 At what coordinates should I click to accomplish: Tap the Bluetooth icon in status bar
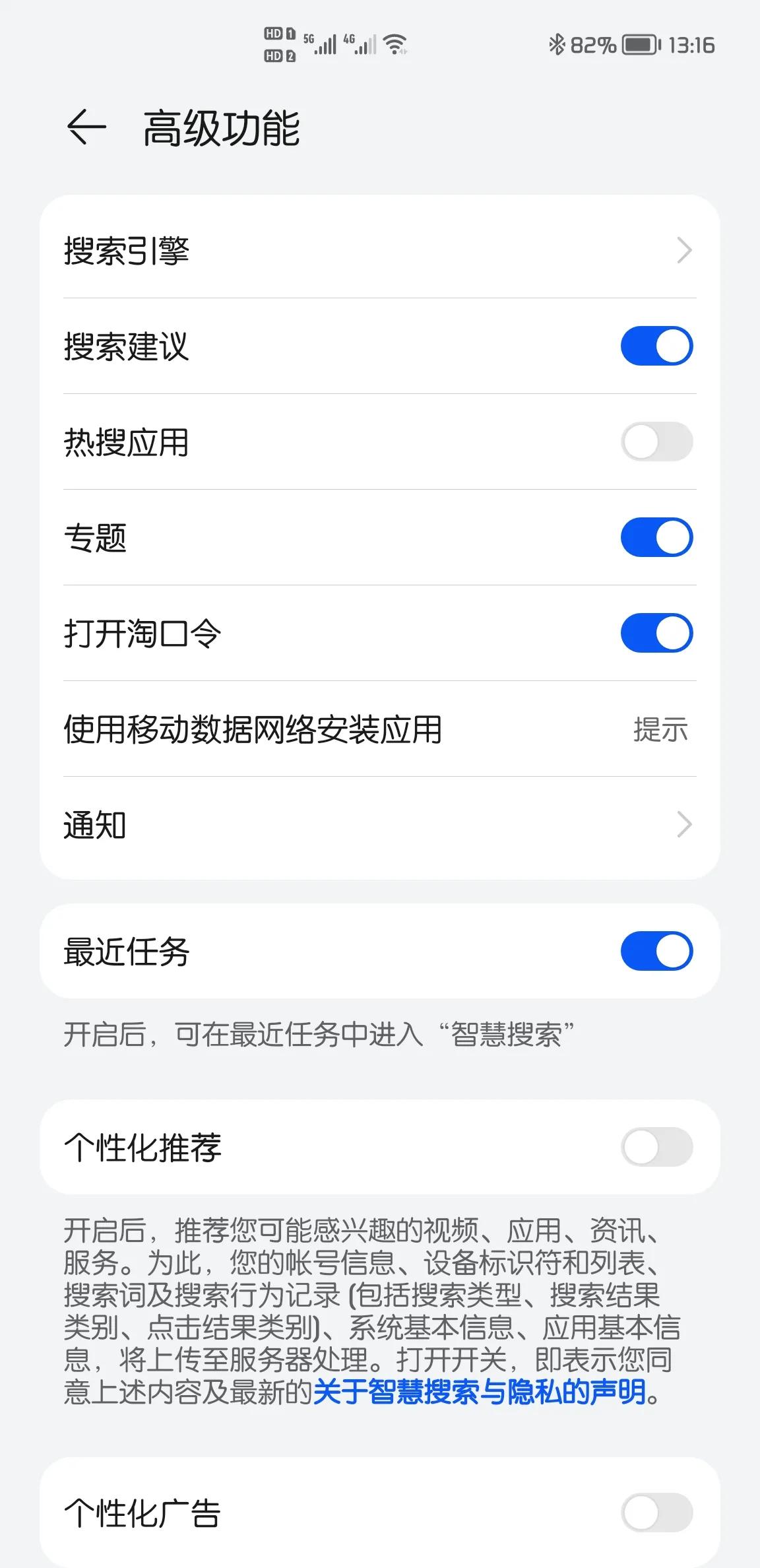557,44
